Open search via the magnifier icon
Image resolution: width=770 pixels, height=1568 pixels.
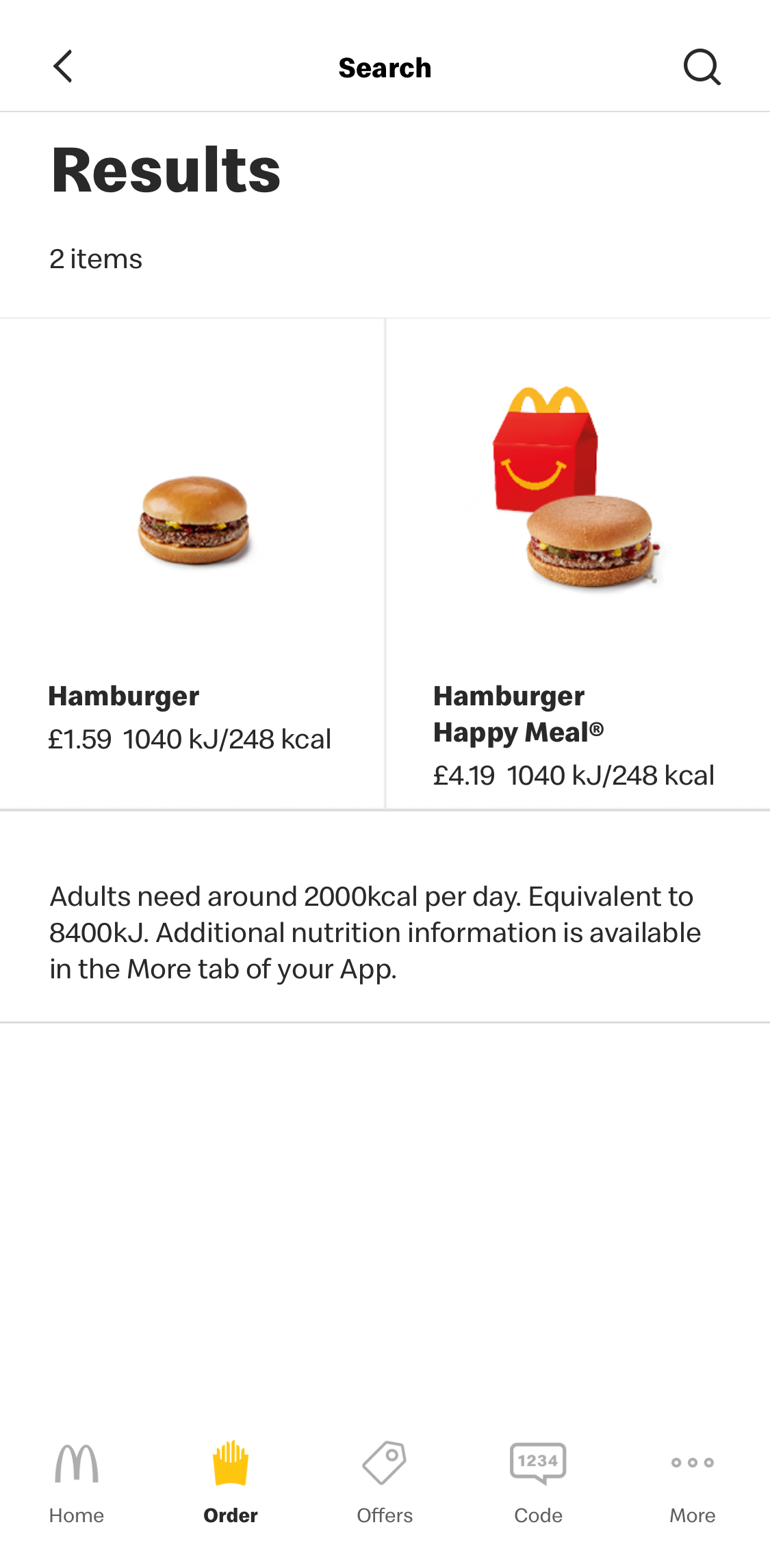(x=702, y=66)
